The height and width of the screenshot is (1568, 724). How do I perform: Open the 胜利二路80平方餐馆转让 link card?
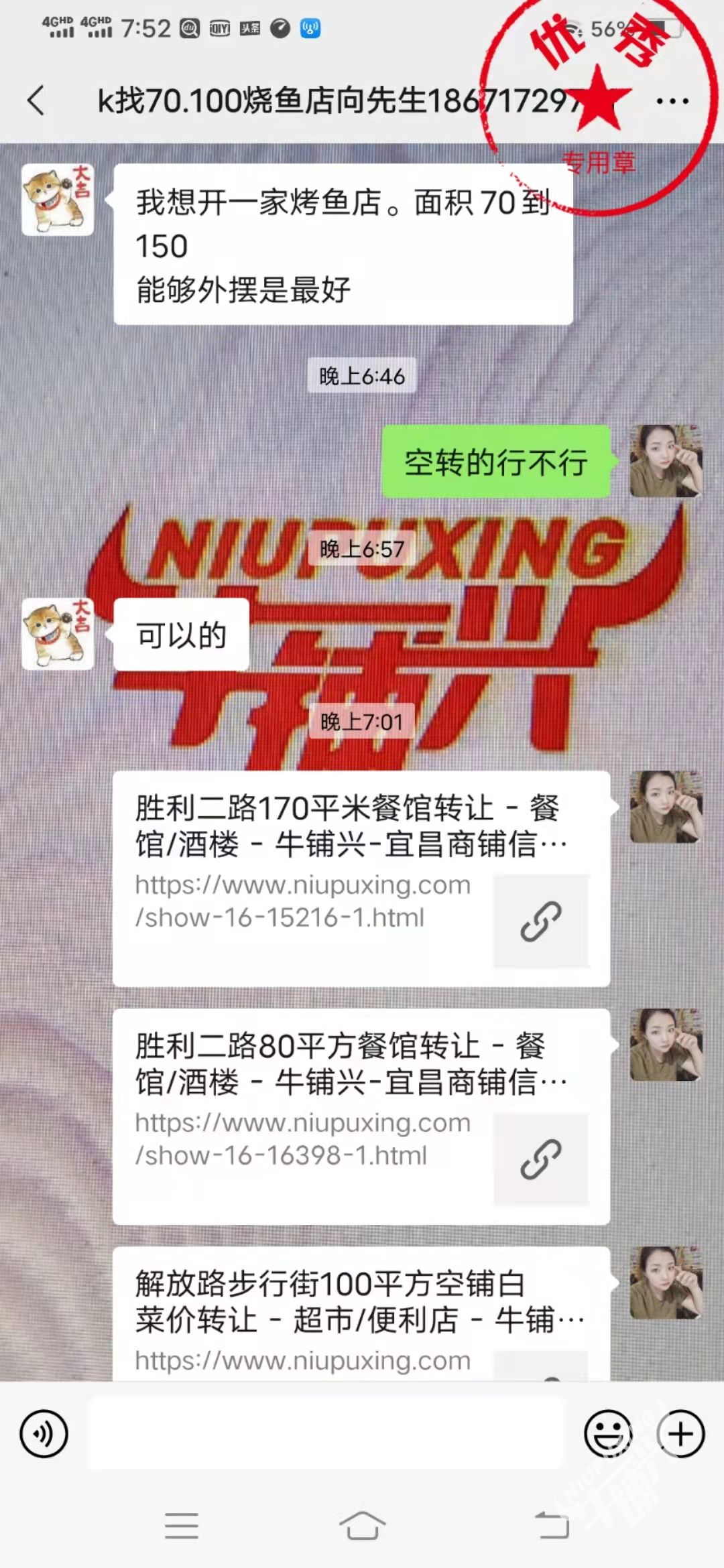[361, 1116]
